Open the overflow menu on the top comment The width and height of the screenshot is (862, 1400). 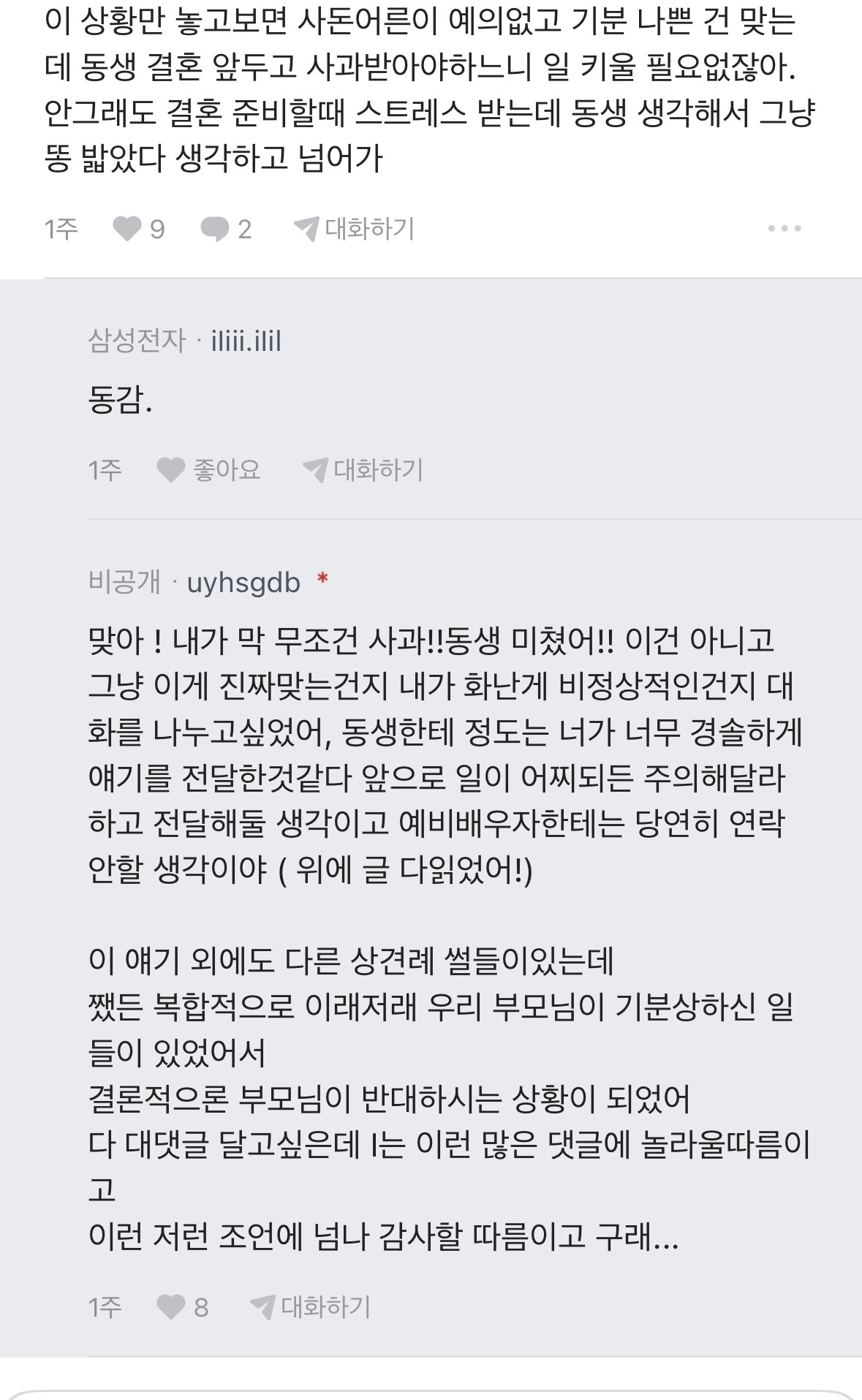click(785, 229)
